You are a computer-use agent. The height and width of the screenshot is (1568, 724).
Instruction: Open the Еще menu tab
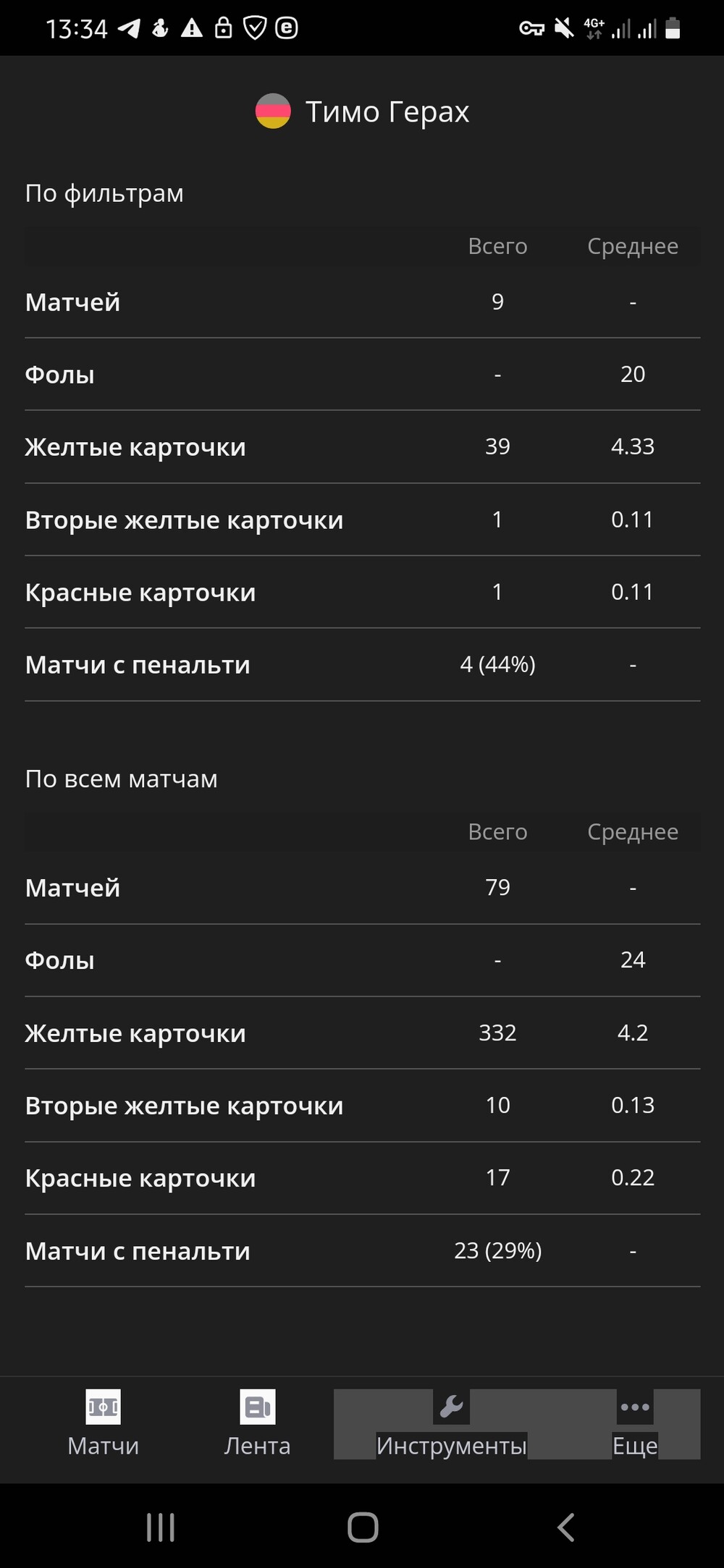635,1423
